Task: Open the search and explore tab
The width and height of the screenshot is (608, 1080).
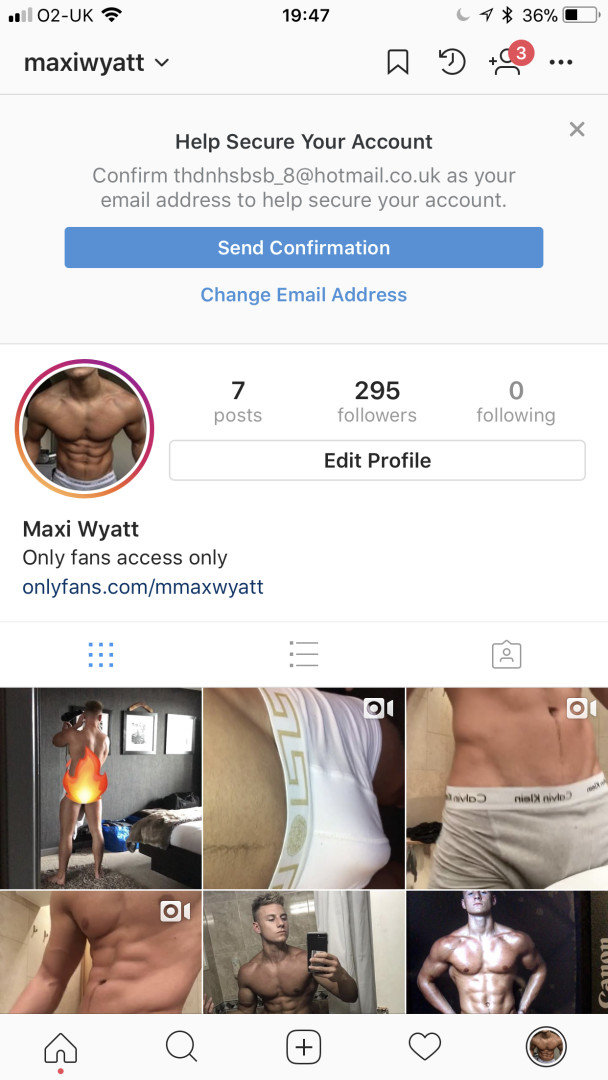Action: [181, 1047]
